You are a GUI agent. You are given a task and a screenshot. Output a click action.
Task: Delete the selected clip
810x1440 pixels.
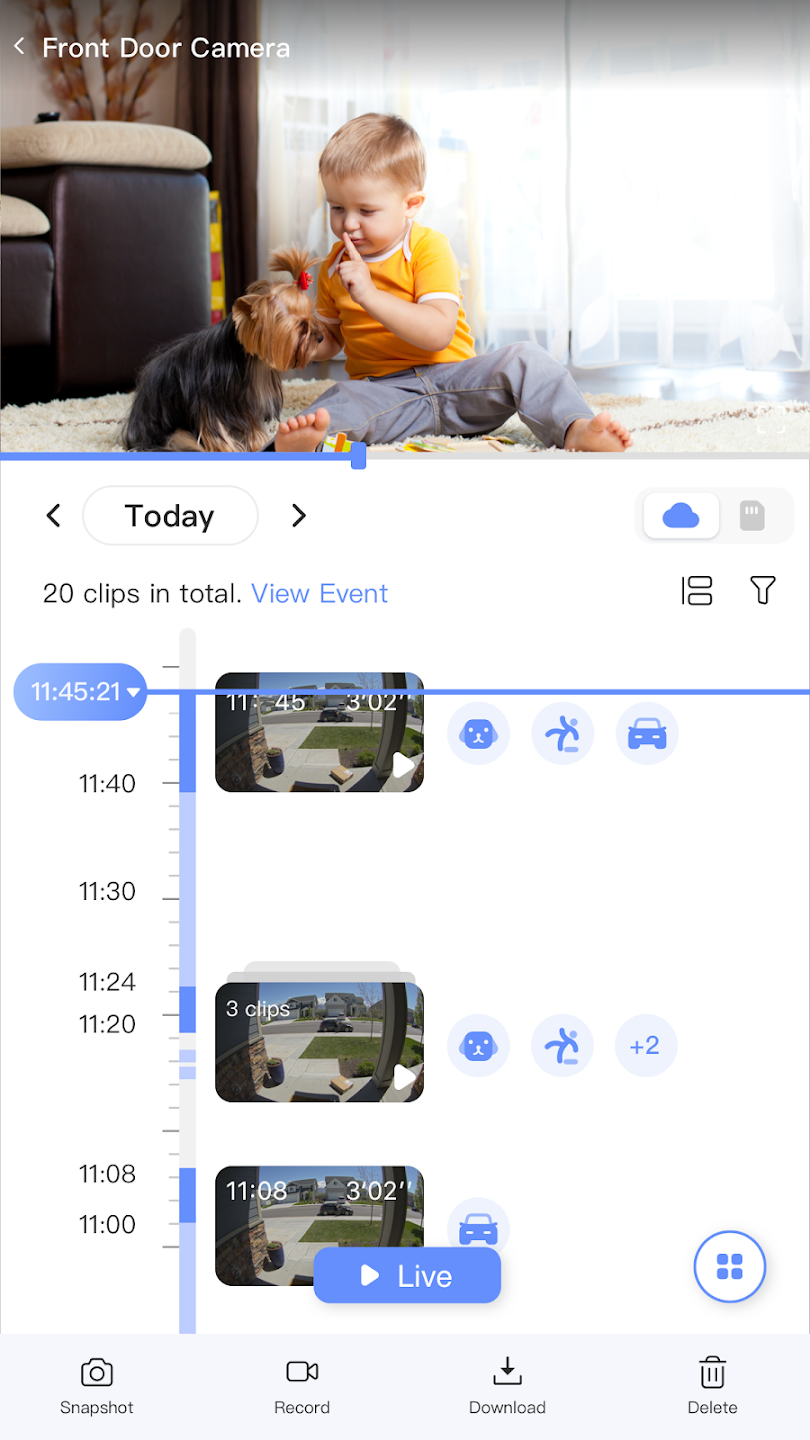coord(712,1385)
